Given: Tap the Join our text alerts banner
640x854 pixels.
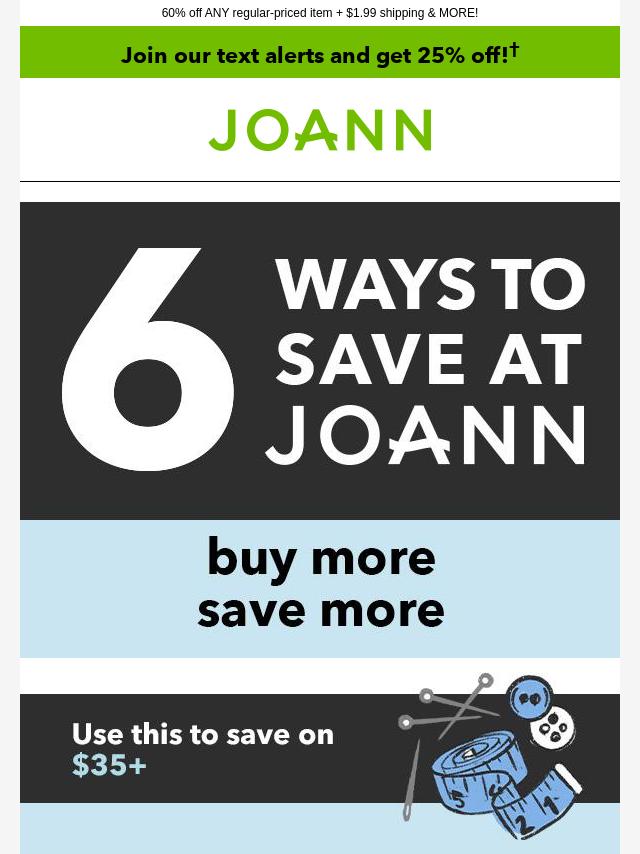Looking at the screenshot, I should [x=319, y=54].
